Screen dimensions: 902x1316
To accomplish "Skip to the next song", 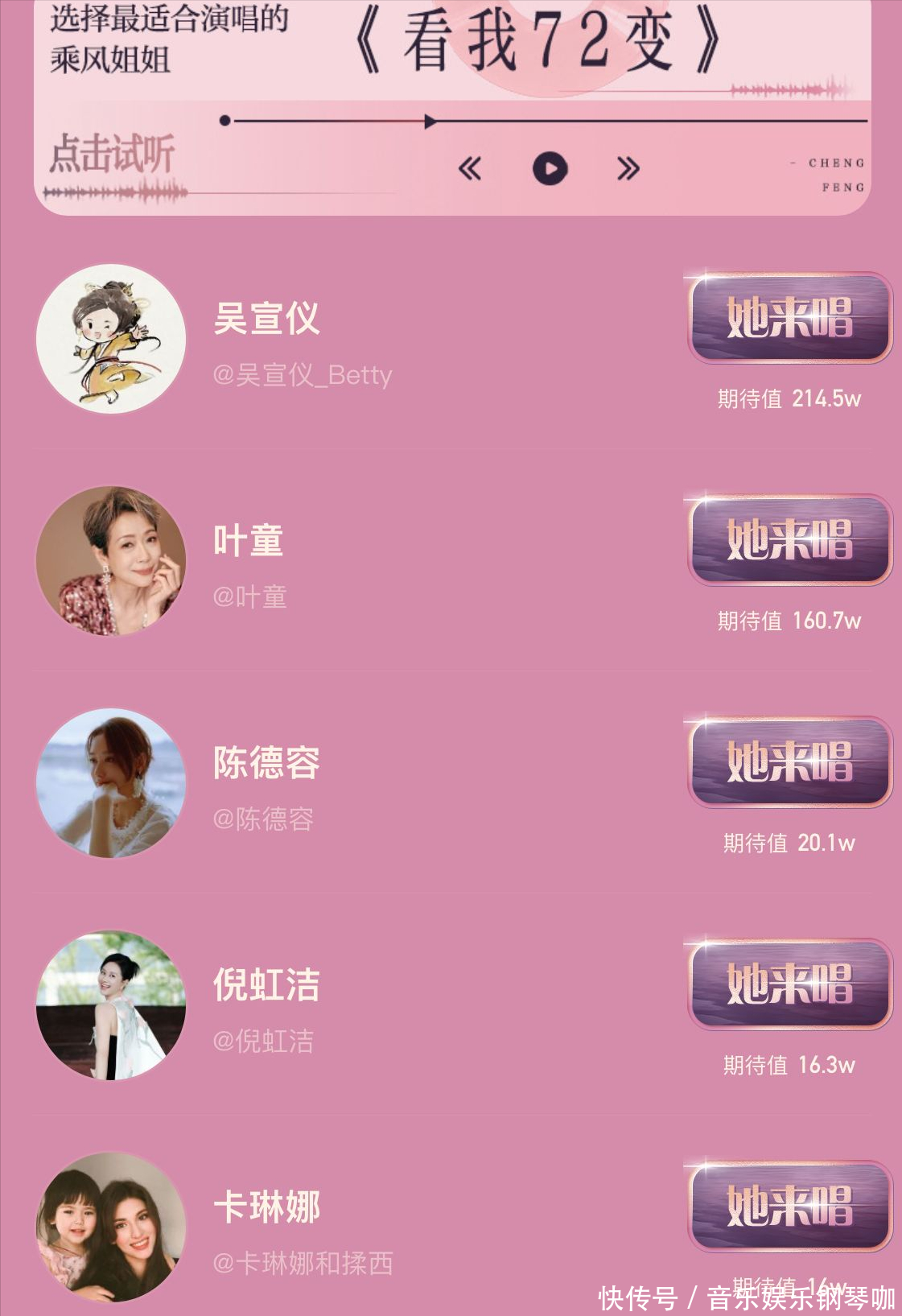I will pyautogui.click(x=628, y=169).
